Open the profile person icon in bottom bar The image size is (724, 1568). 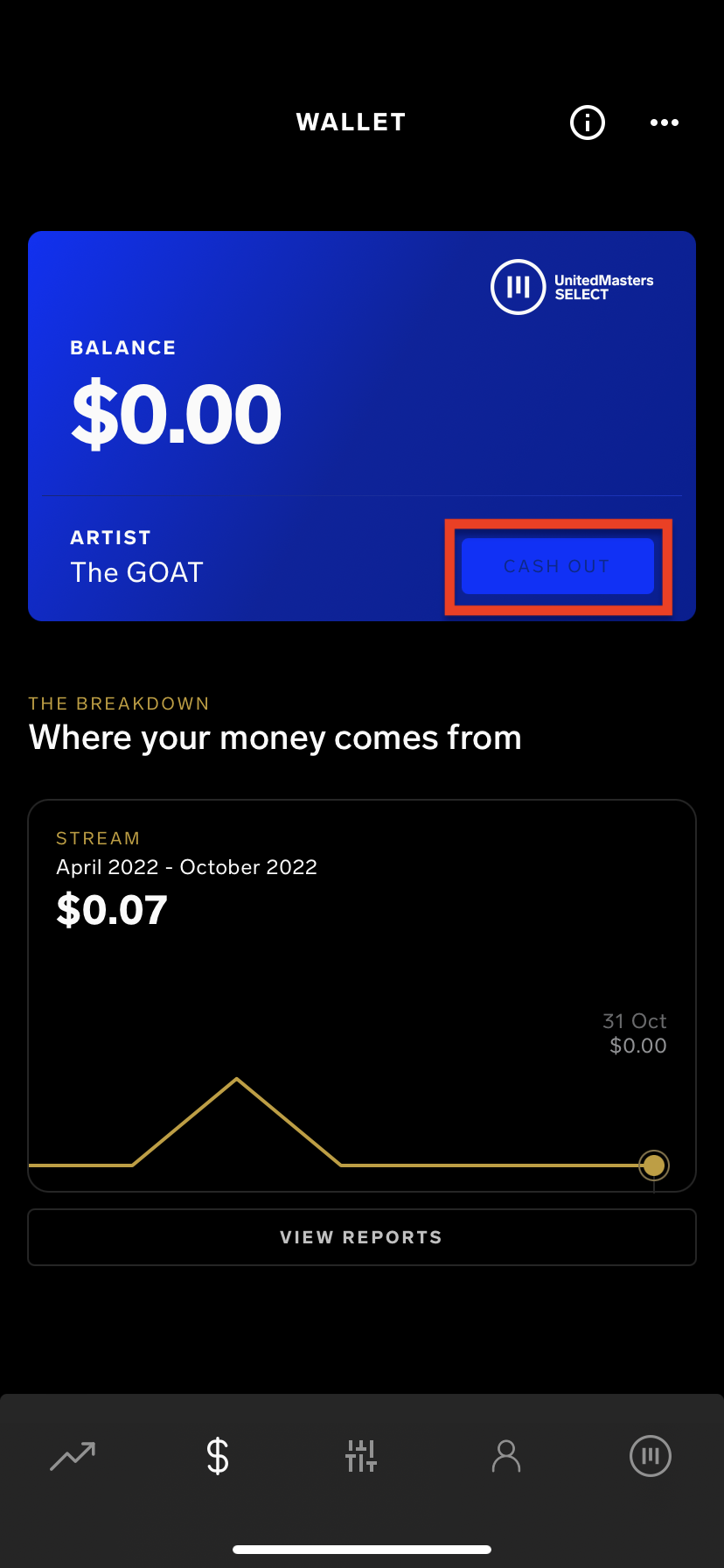[x=506, y=1455]
